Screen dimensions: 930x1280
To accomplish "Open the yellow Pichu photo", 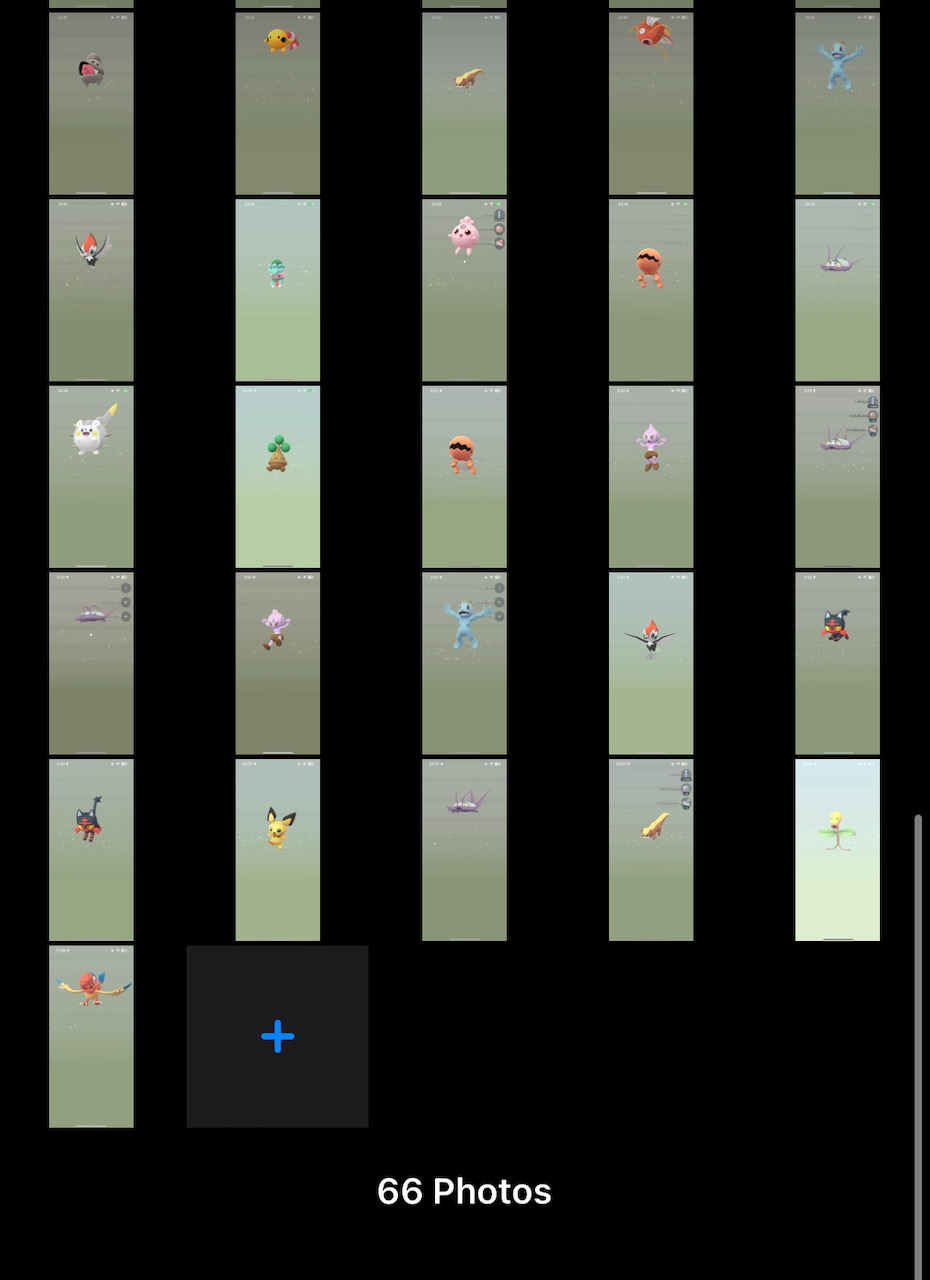I will click(277, 850).
